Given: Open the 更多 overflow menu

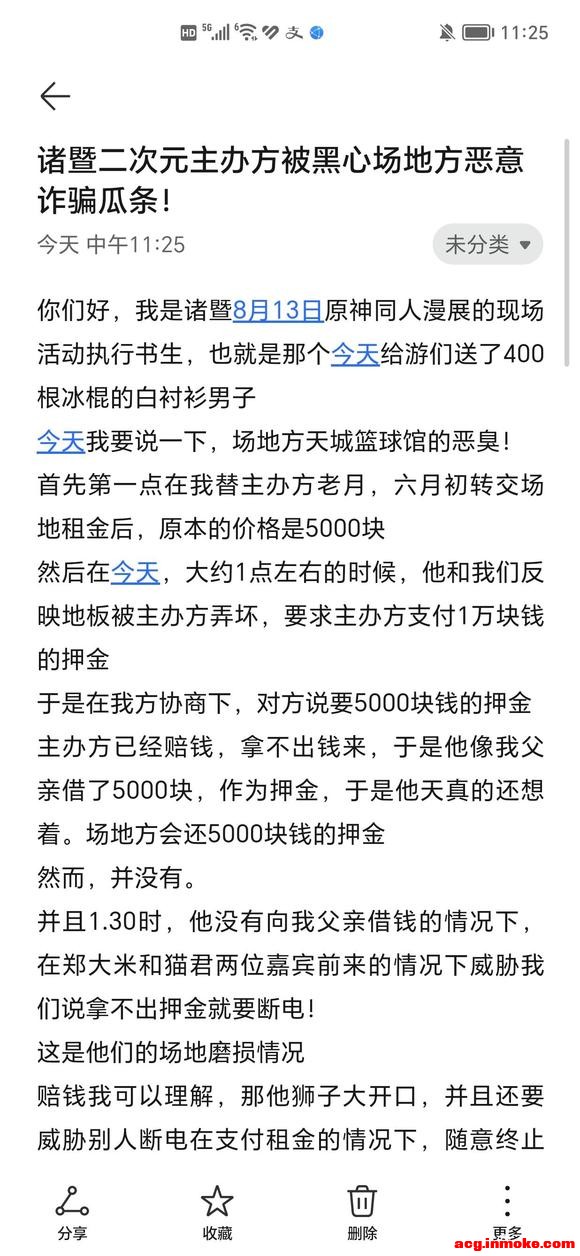Looking at the screenshot, I should [x=507, y=1211].
